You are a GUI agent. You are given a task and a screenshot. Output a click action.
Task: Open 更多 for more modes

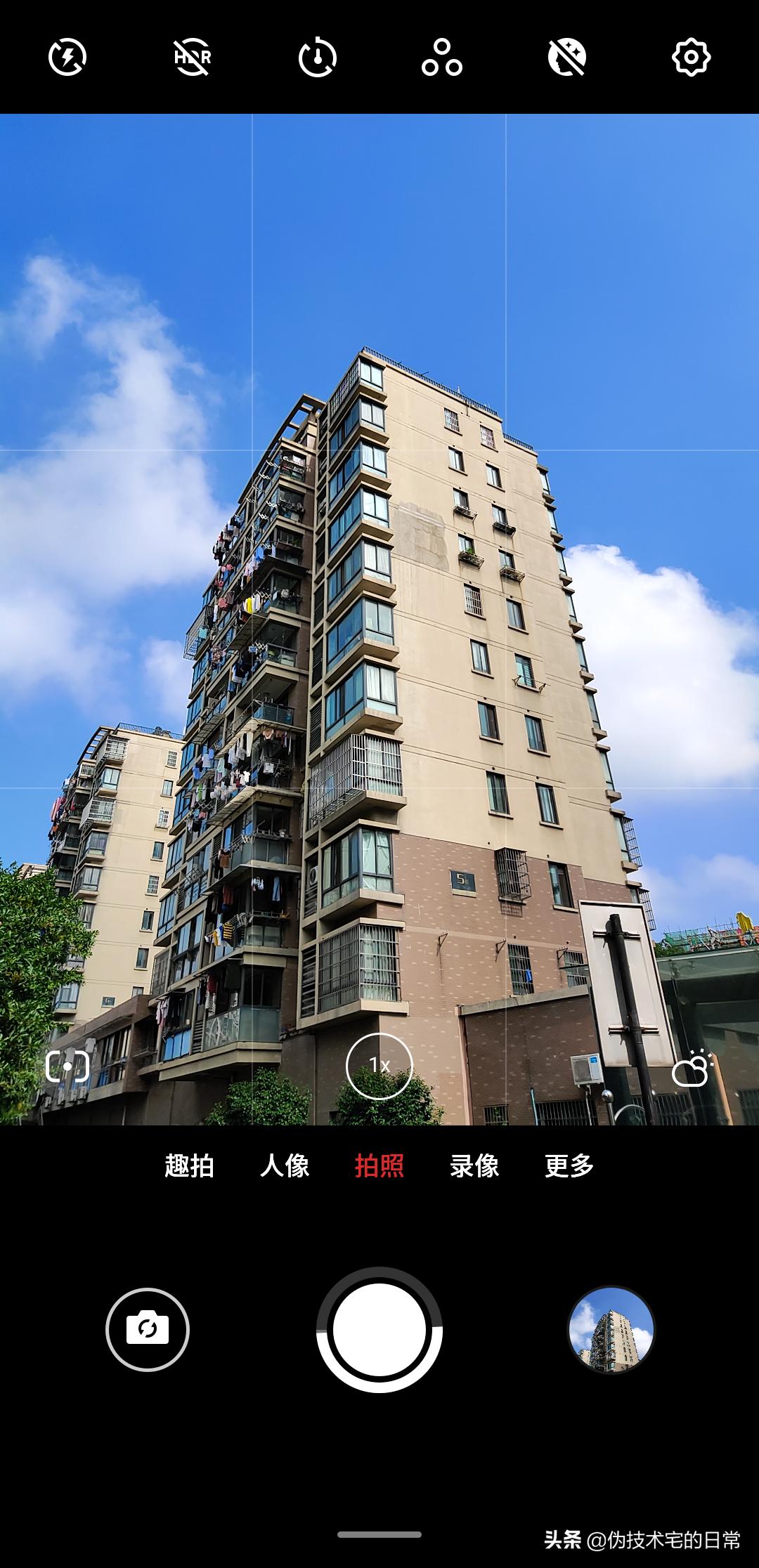pos(569,1165)
